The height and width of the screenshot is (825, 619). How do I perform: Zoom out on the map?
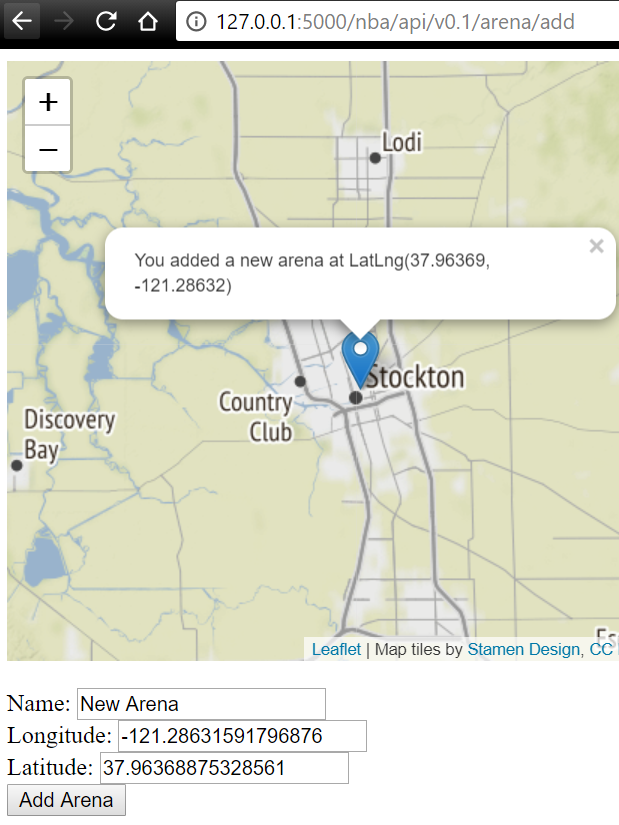(x=47, y=150)
